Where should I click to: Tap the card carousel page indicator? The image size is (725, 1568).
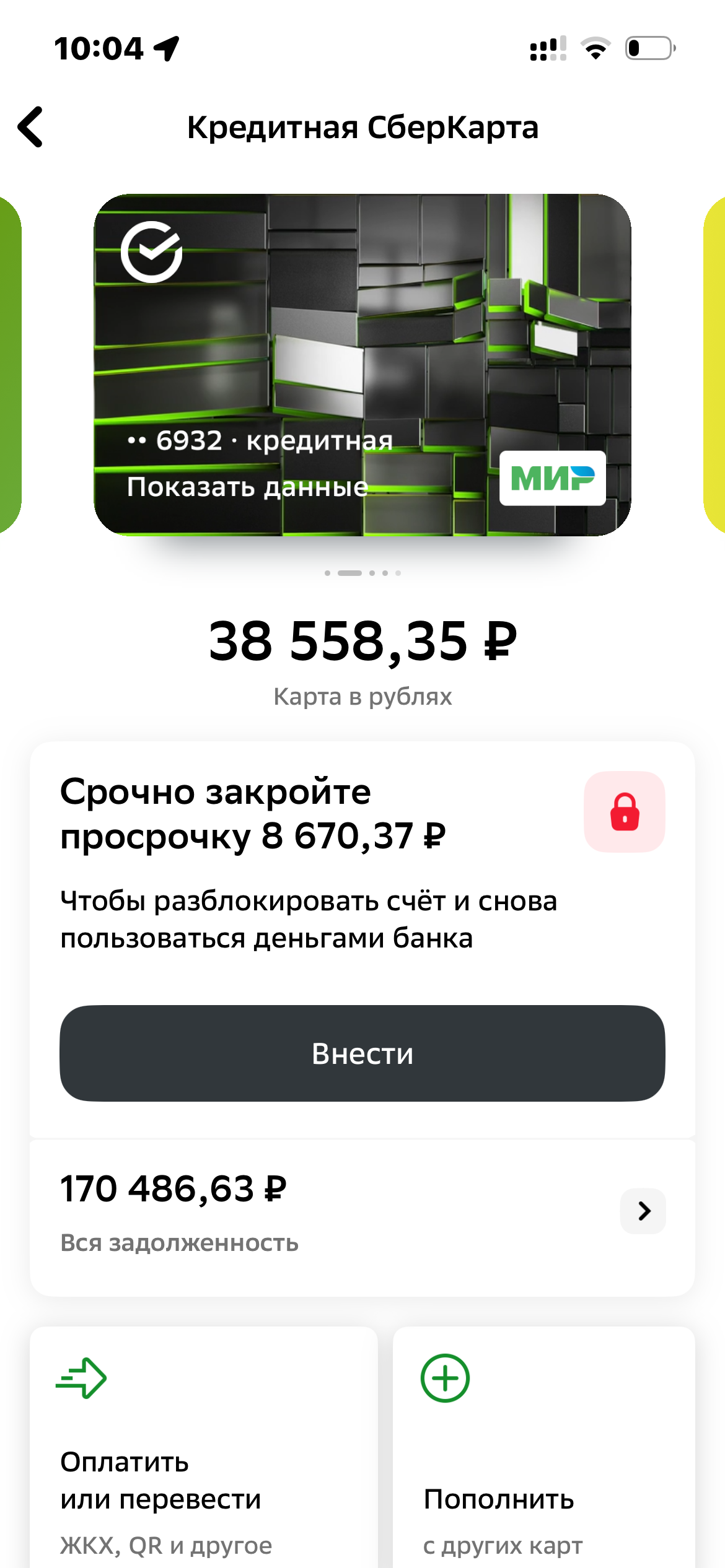[362, 573]
